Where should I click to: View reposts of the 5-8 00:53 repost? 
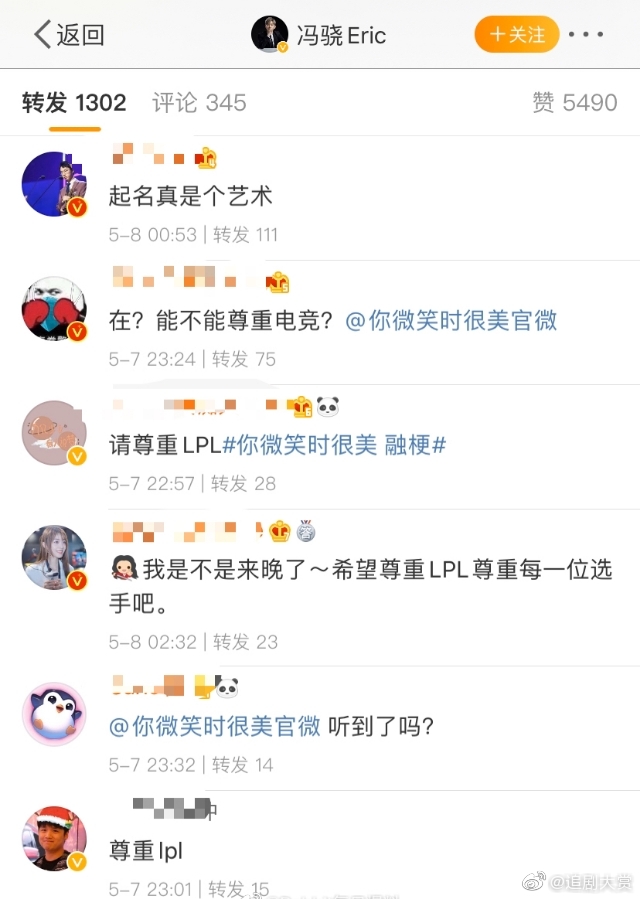click(245, 235)
